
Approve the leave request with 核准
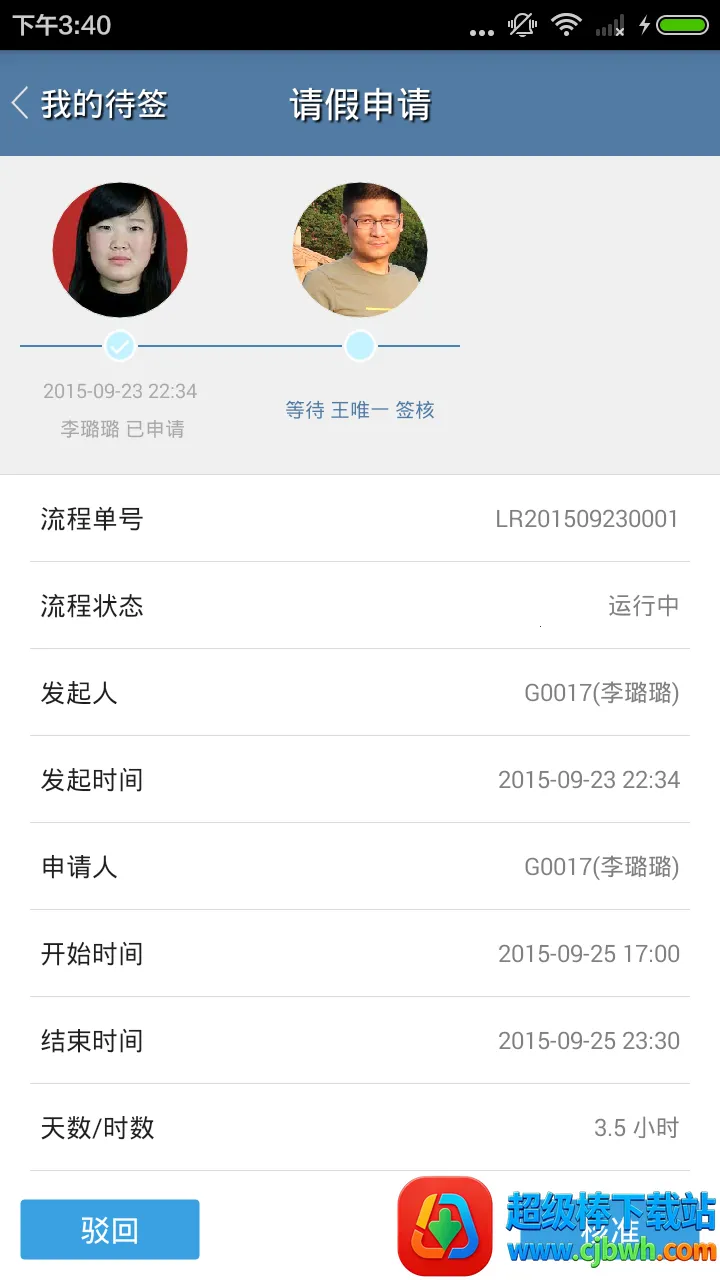tap(610, 1230)
